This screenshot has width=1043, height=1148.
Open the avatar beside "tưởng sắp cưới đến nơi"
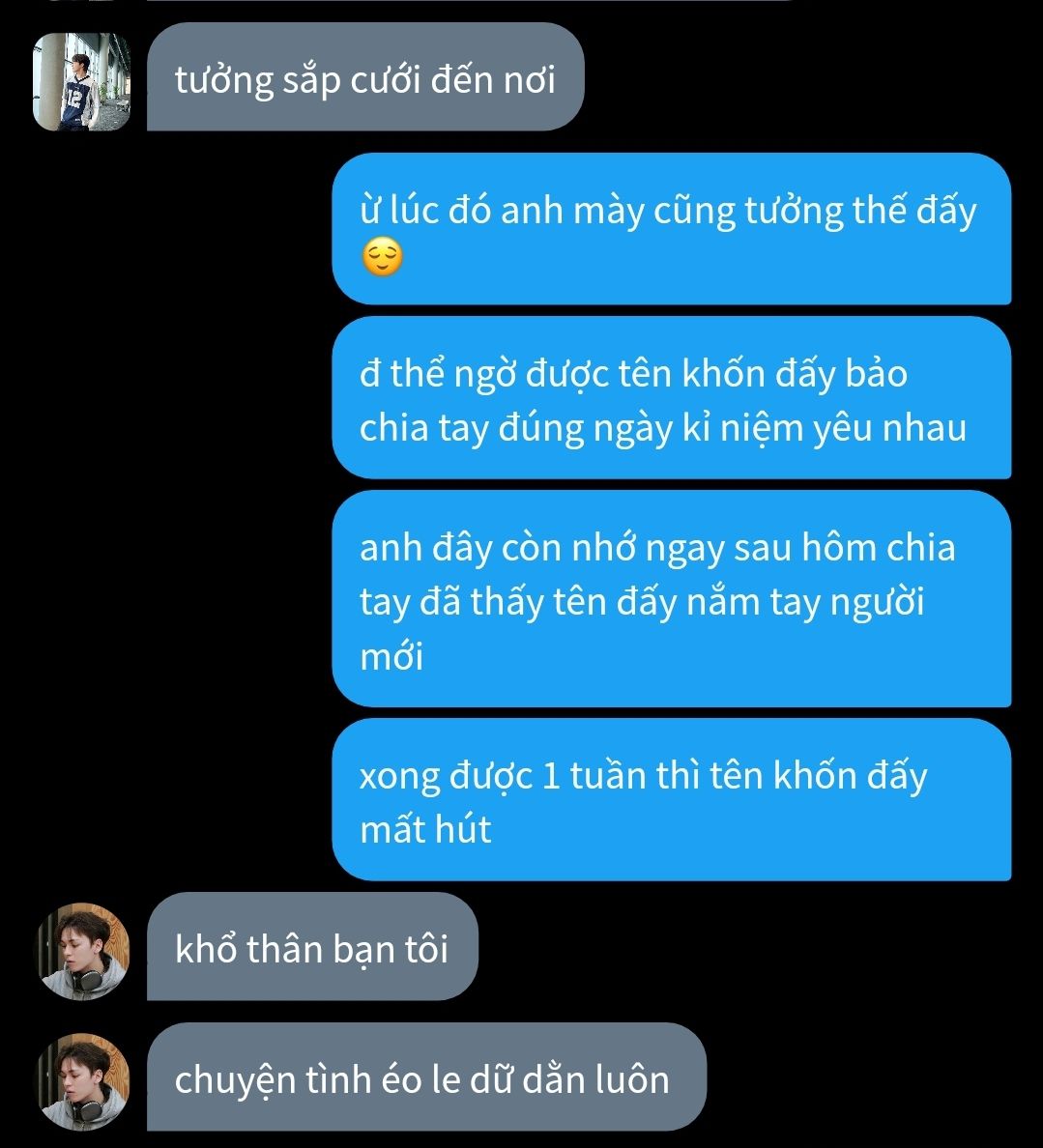pos(81,81)
